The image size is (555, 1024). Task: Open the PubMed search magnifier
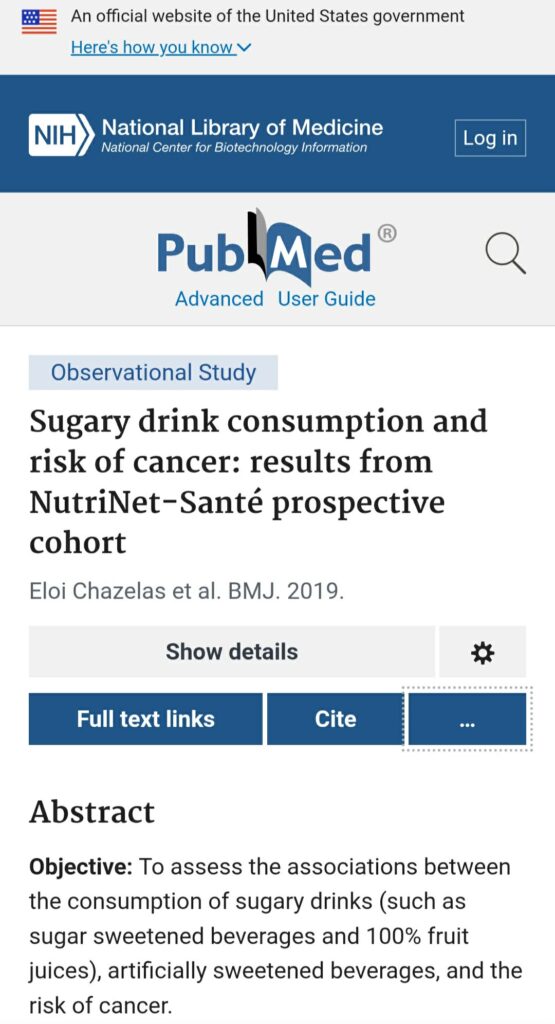[x=505, y=255]
